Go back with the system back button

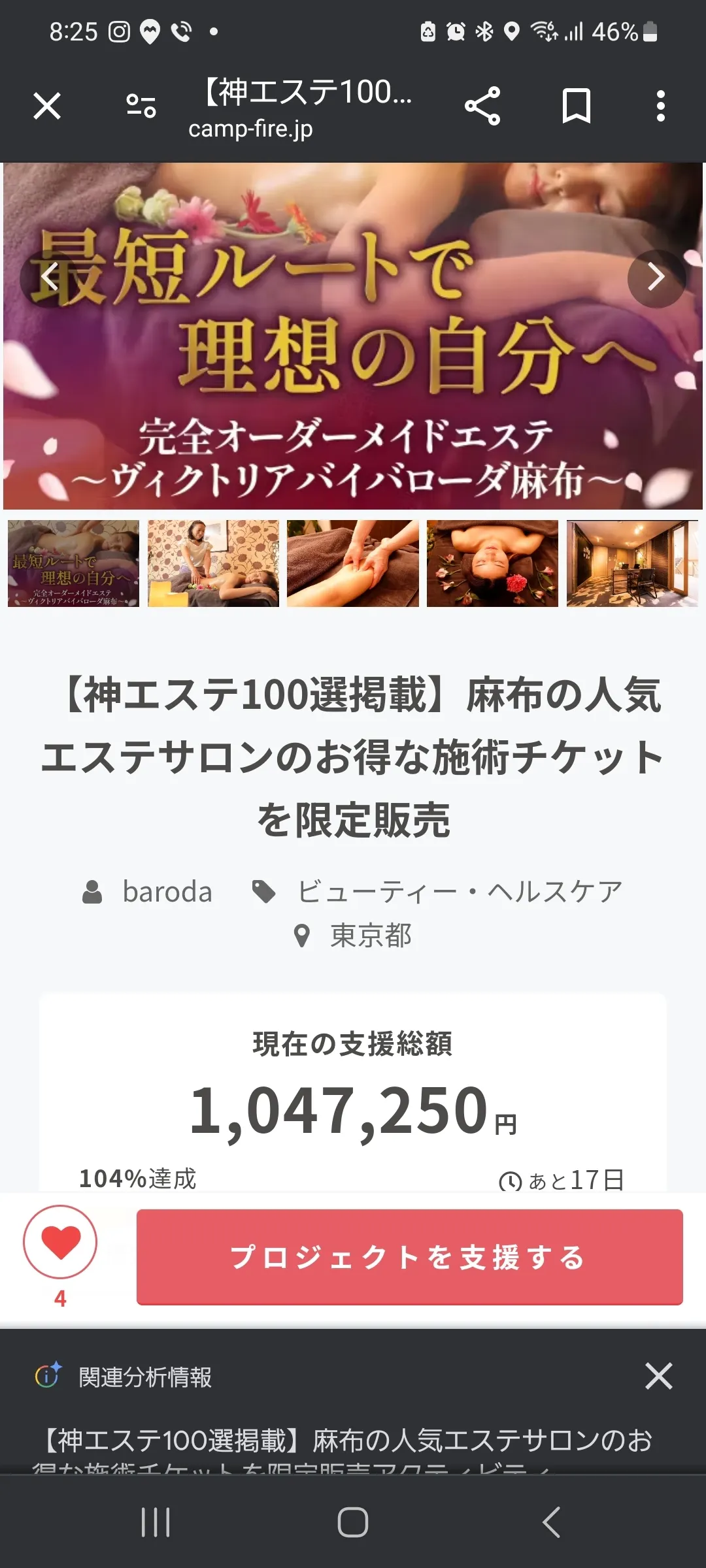coord(551,1522)
